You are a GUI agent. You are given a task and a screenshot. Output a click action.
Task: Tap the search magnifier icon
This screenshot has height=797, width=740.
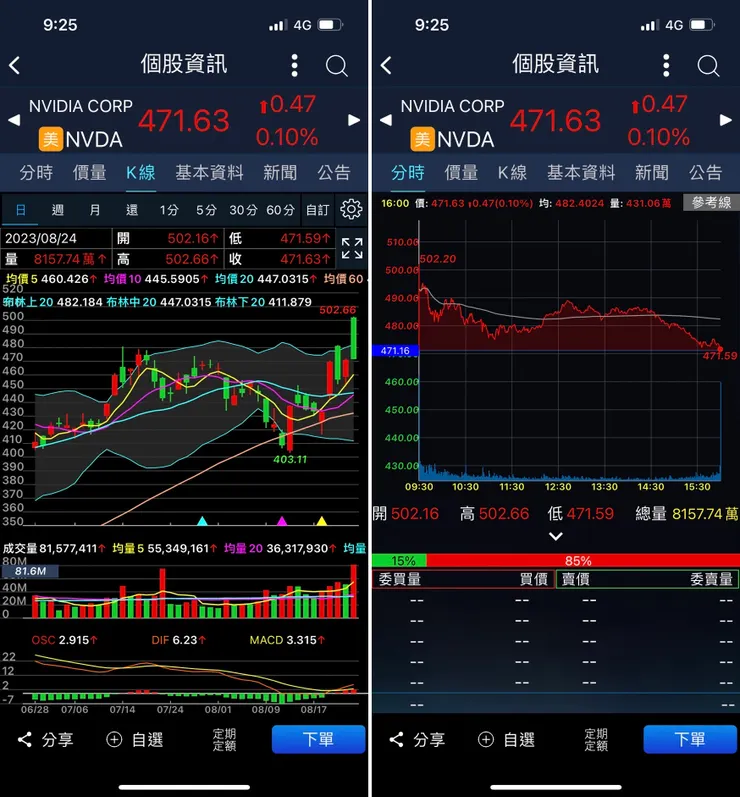coord(335,65)
